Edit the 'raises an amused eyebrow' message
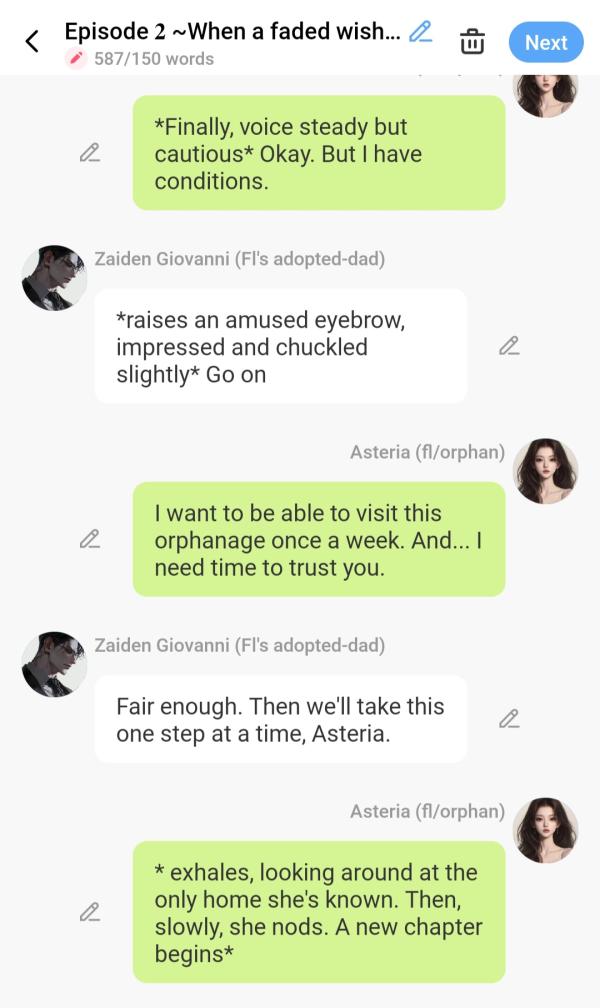 [509, 346]
